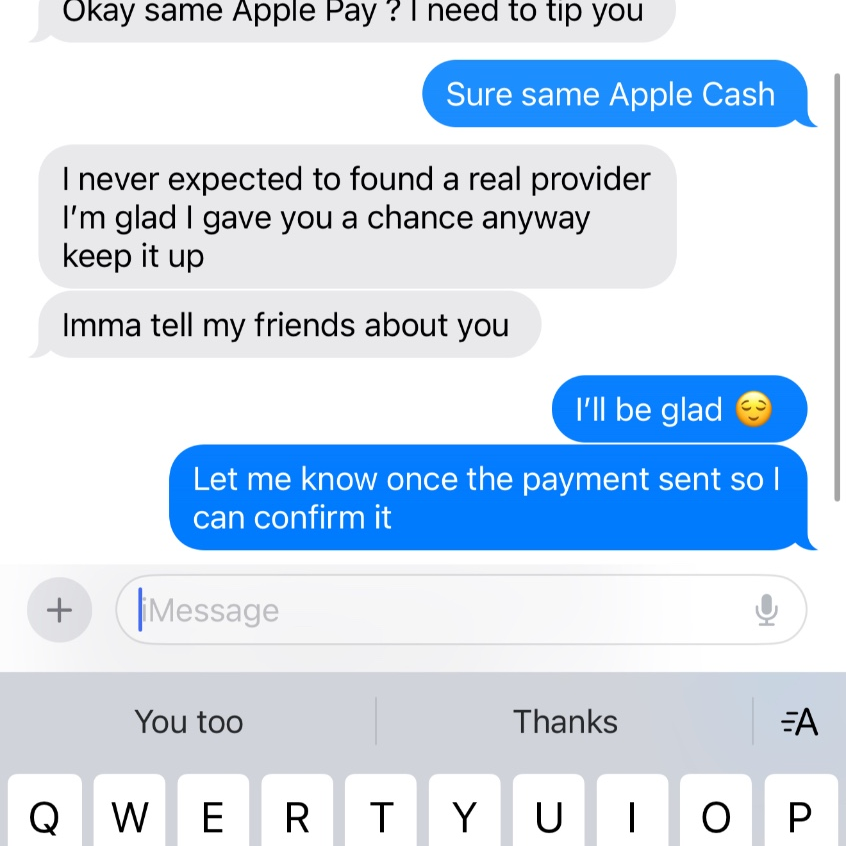The height and width of the screenshot is (846, 846).
Task: Insert the 'You too' suggestion
Action: click(x=189, y=721)
